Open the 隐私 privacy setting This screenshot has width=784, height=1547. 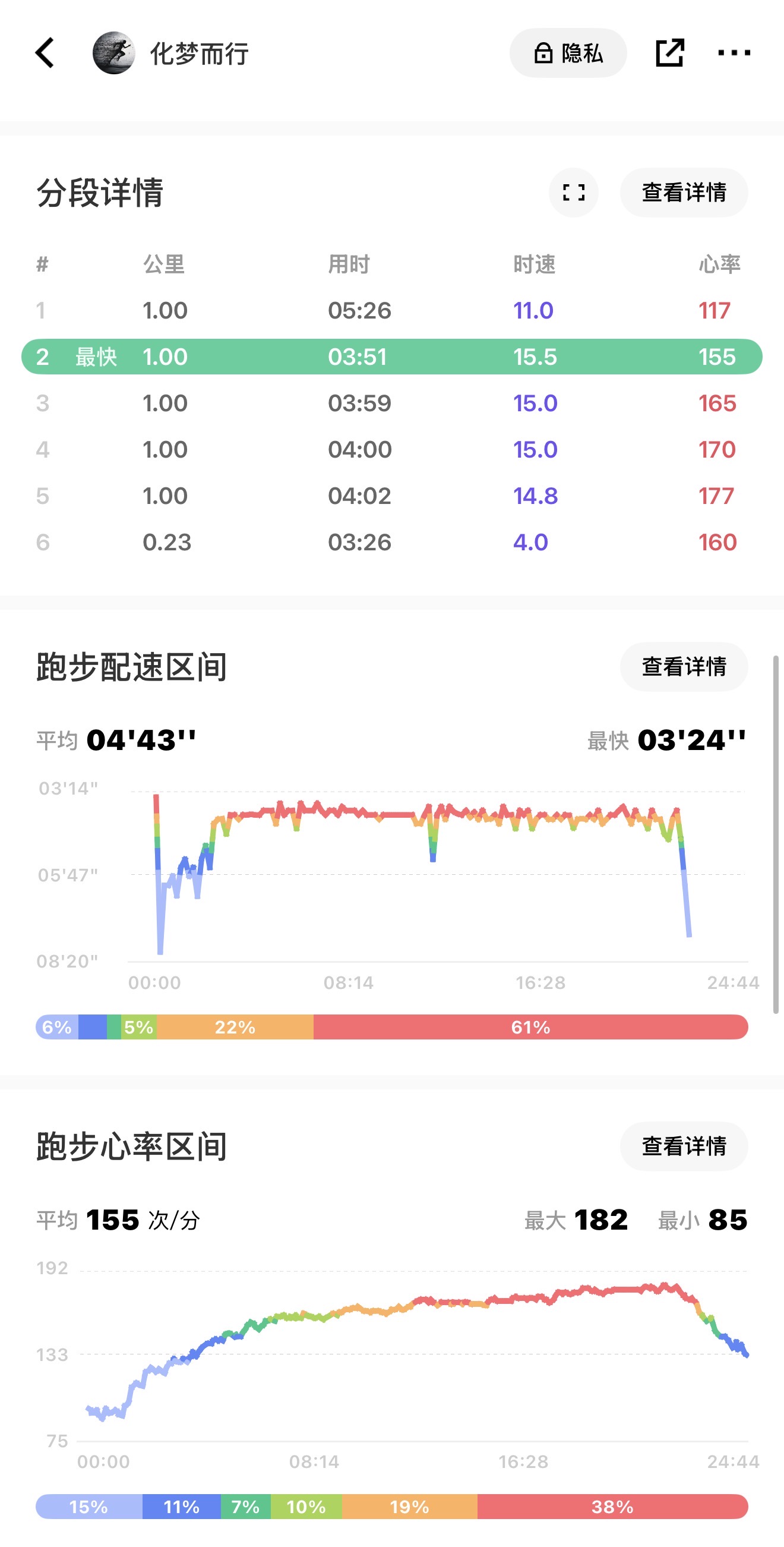tap(568, 53)
